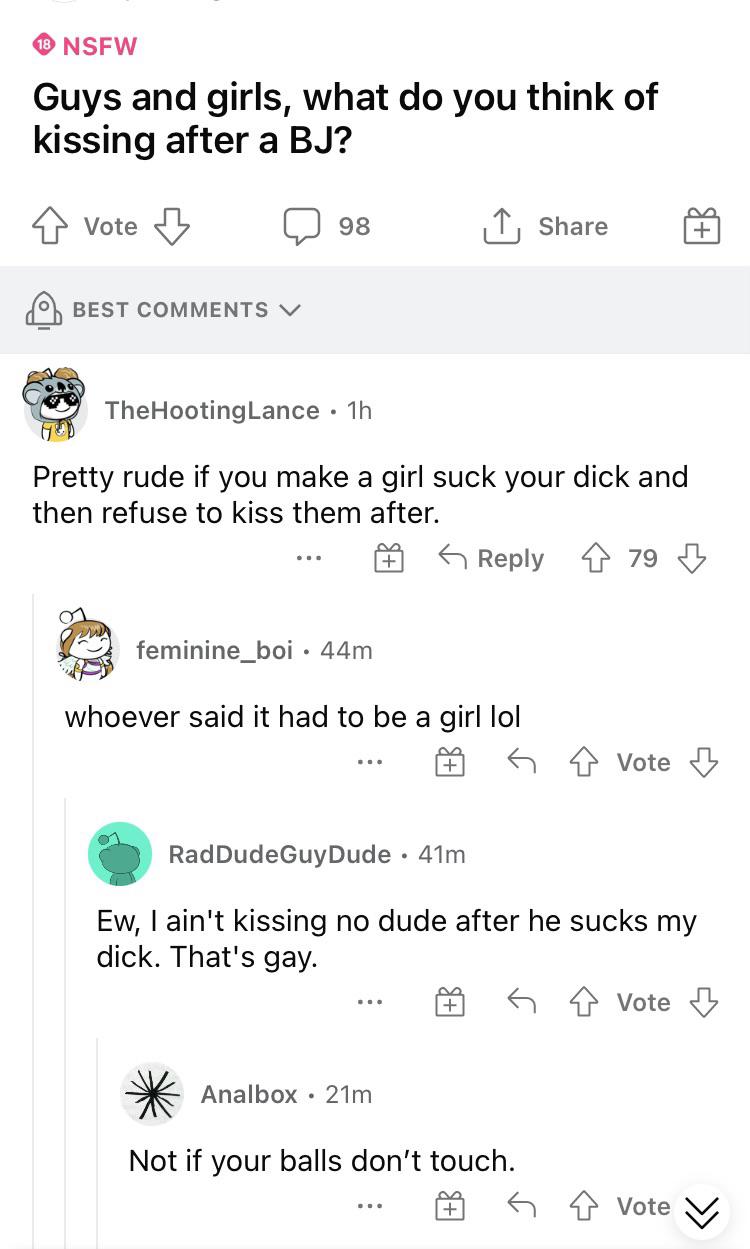The width and height of the screenshot is (750, 1249).
Task: Open the post's 98 comments
Action: [x=327, y=226]
